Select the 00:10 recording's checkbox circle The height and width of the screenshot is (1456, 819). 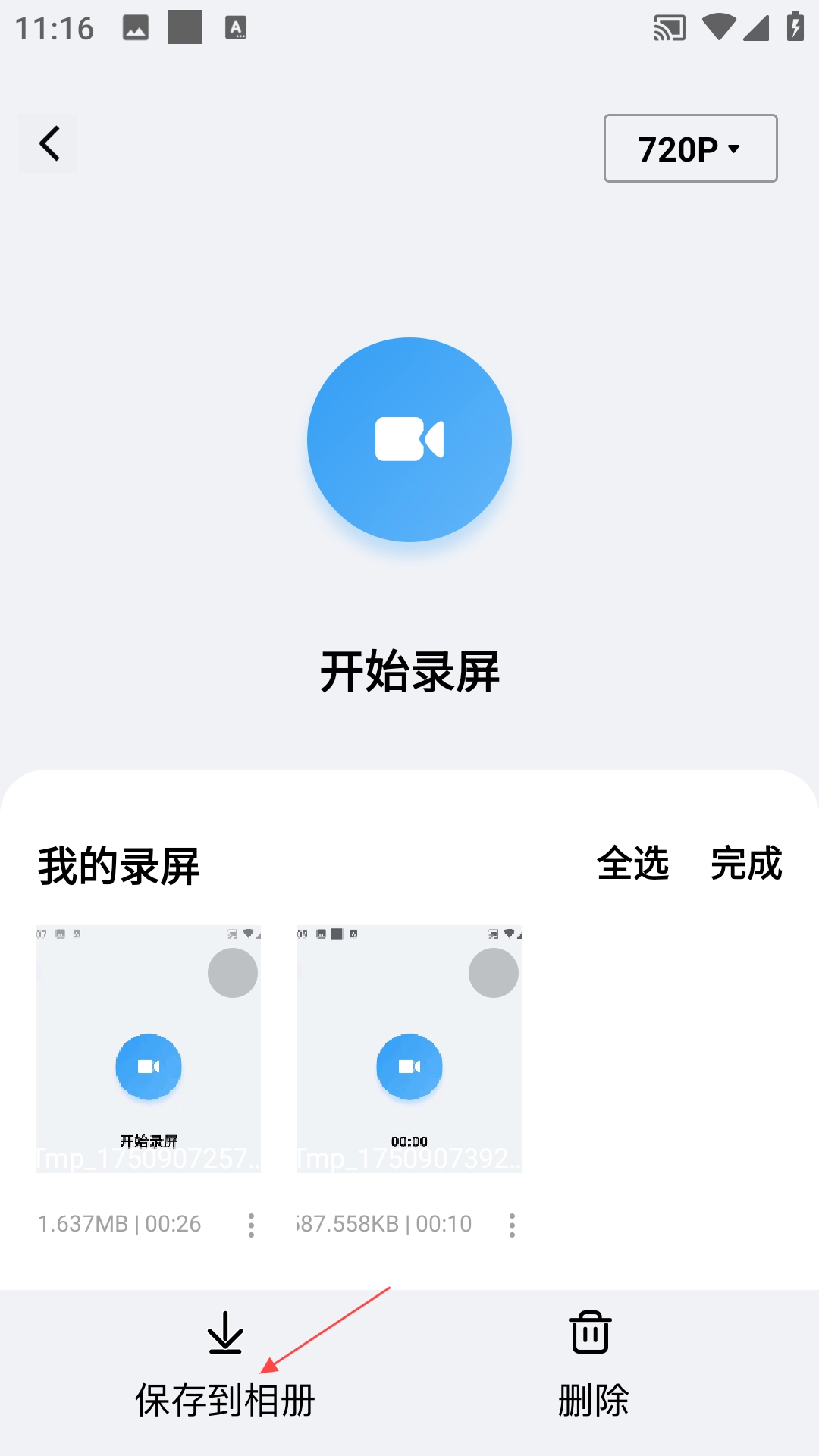[x=494, y=973]
